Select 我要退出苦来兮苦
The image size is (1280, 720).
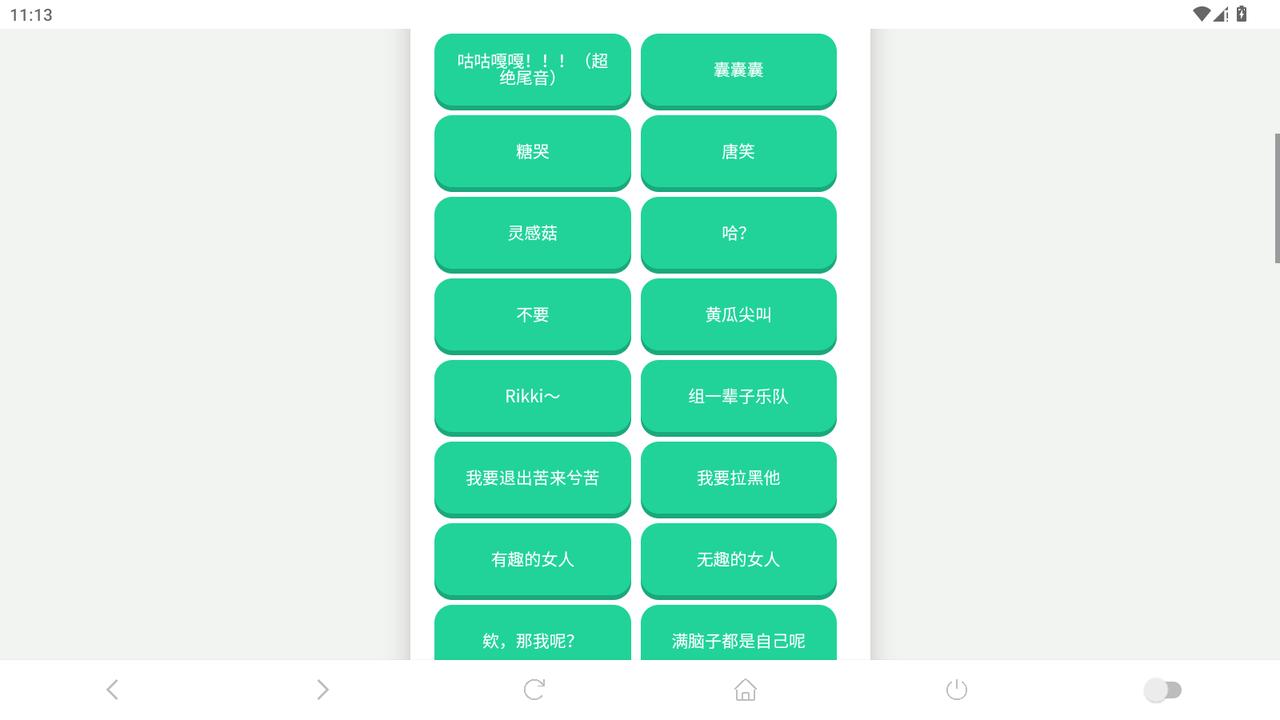click(532, 478)
